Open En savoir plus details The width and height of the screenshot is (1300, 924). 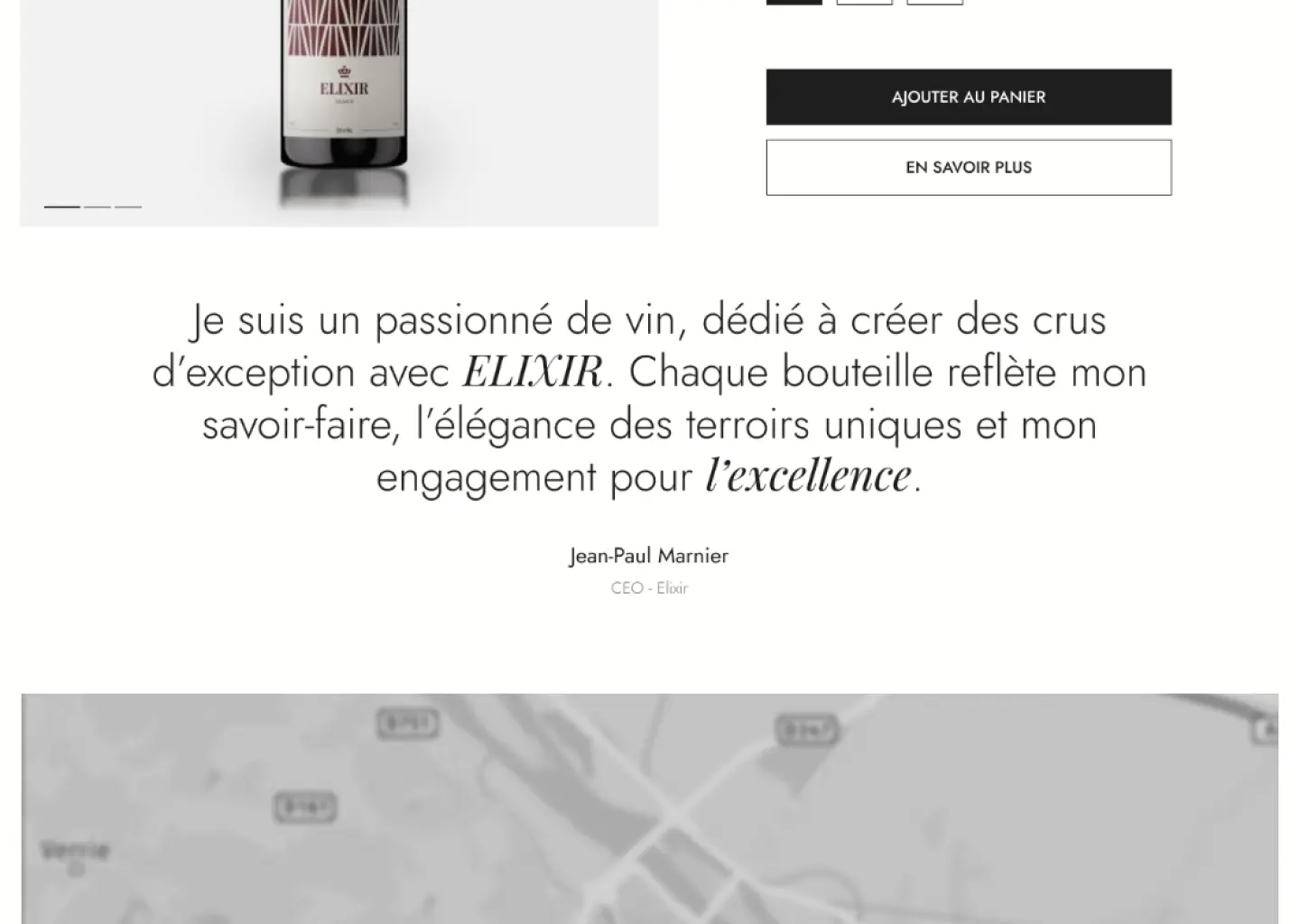tap(968, 167)
